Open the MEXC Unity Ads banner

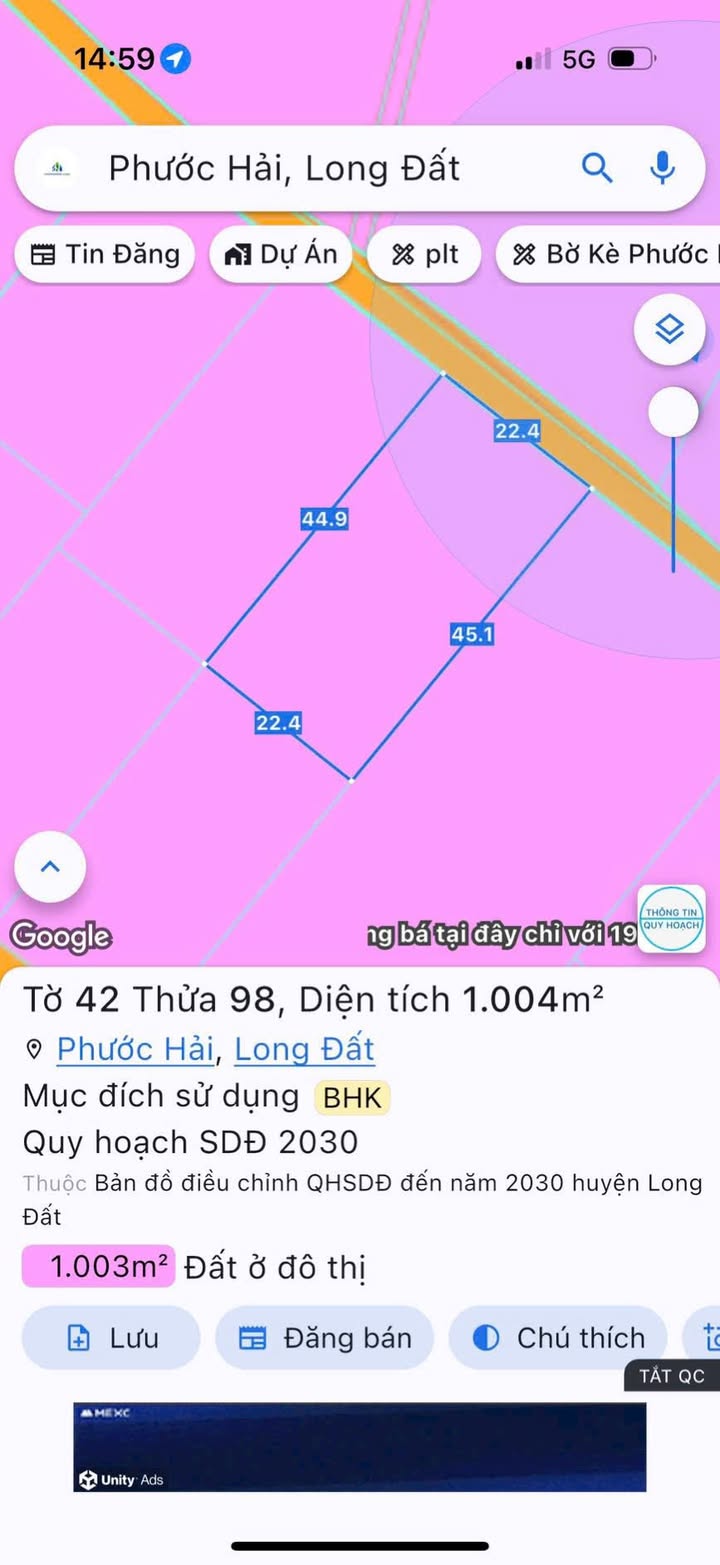pos(360,1447)
